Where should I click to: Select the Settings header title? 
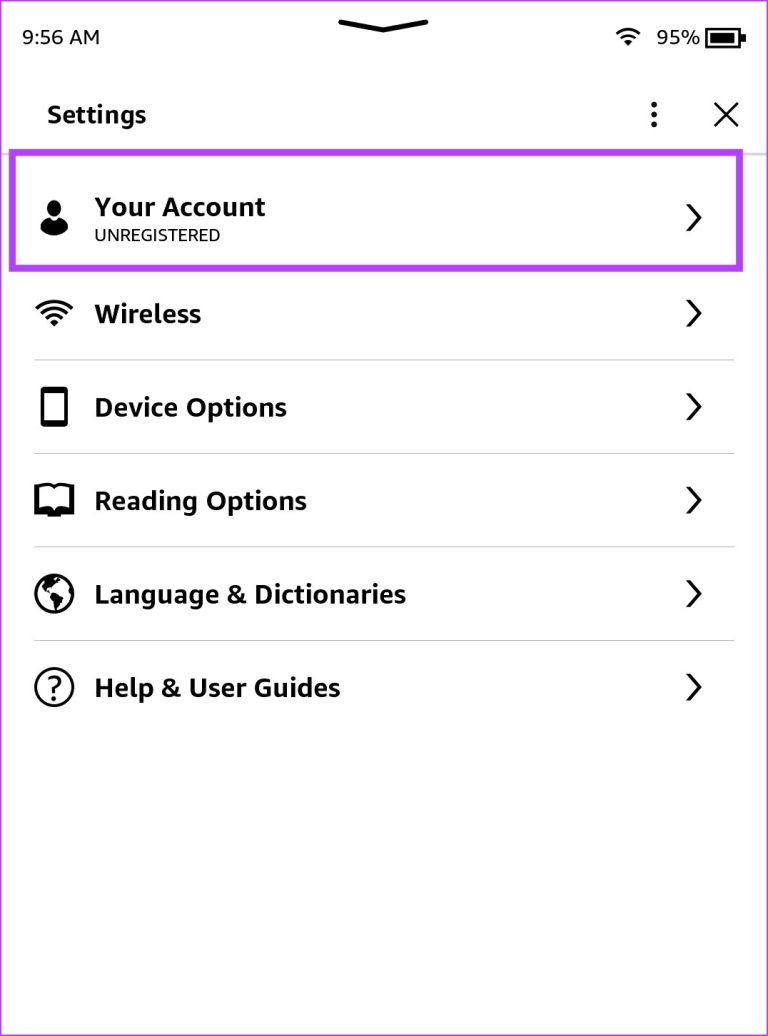click(x=96, y=115)
